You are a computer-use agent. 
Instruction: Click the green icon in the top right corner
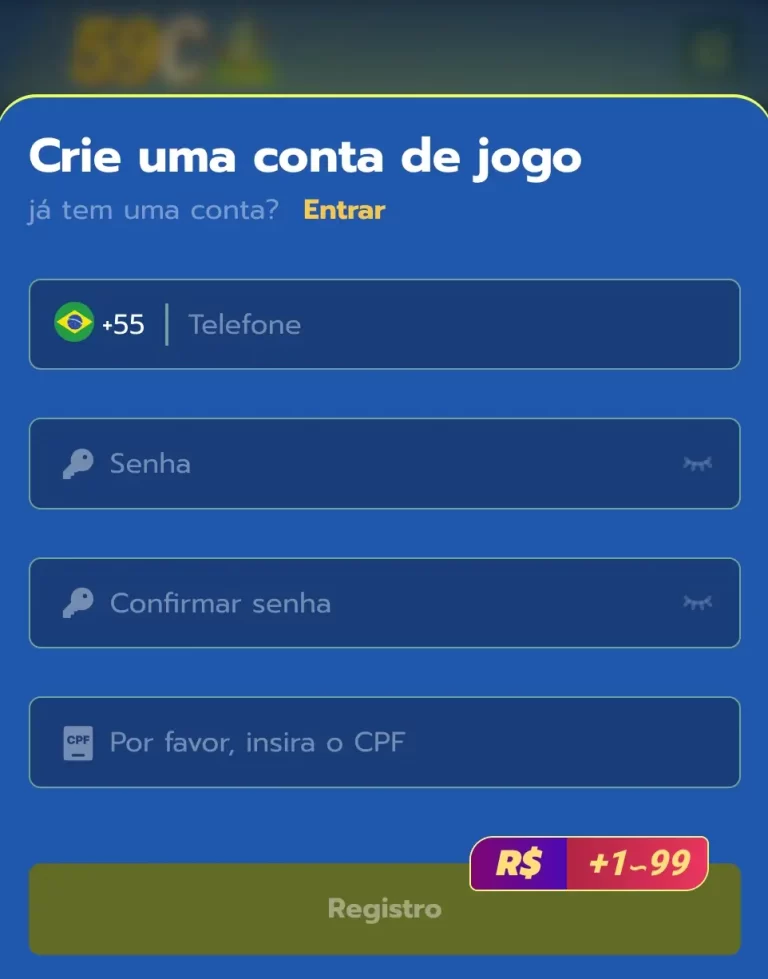click(712, 55)
